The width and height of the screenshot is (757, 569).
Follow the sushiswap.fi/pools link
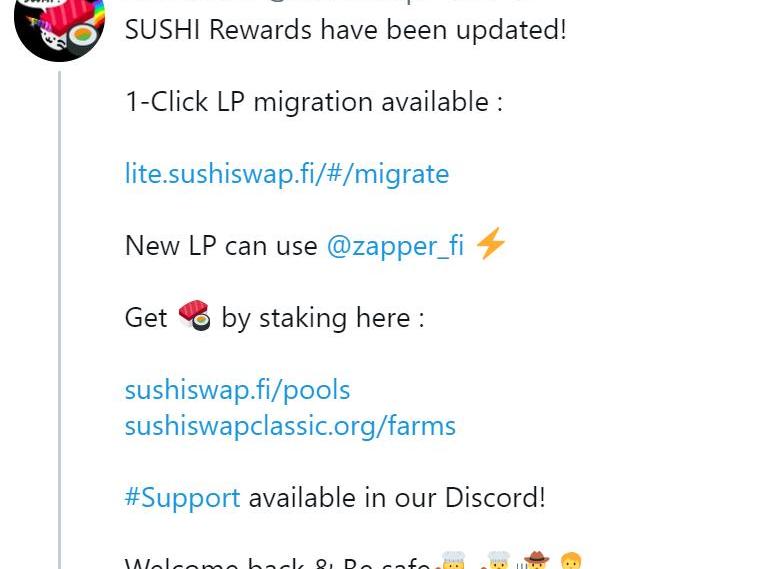(x=237, y=390)
